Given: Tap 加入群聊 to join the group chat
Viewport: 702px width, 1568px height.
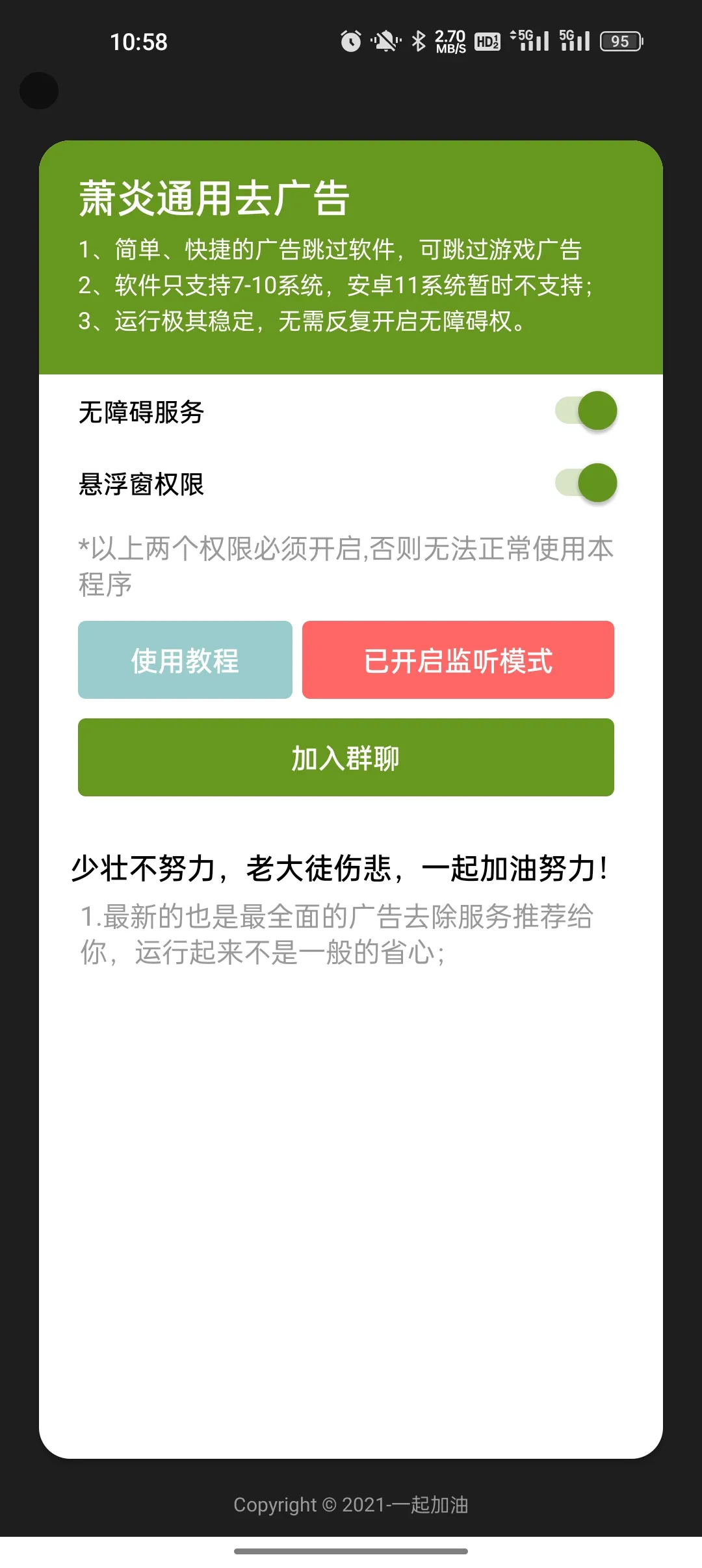Looking at the screenshot, I should (x=346, y=757).
